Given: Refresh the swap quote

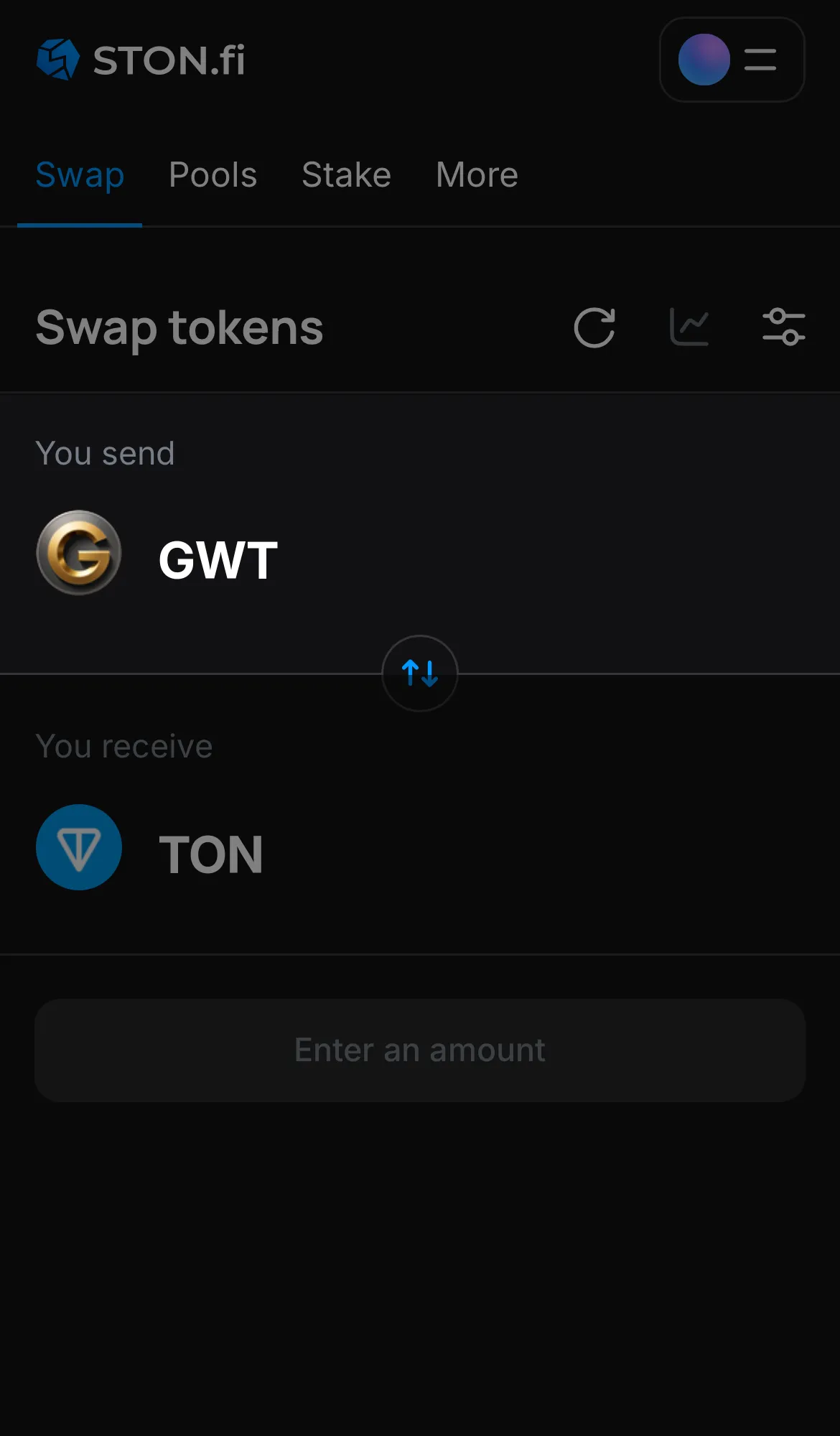Looking at the screenshot, I should tap(594, 327).
